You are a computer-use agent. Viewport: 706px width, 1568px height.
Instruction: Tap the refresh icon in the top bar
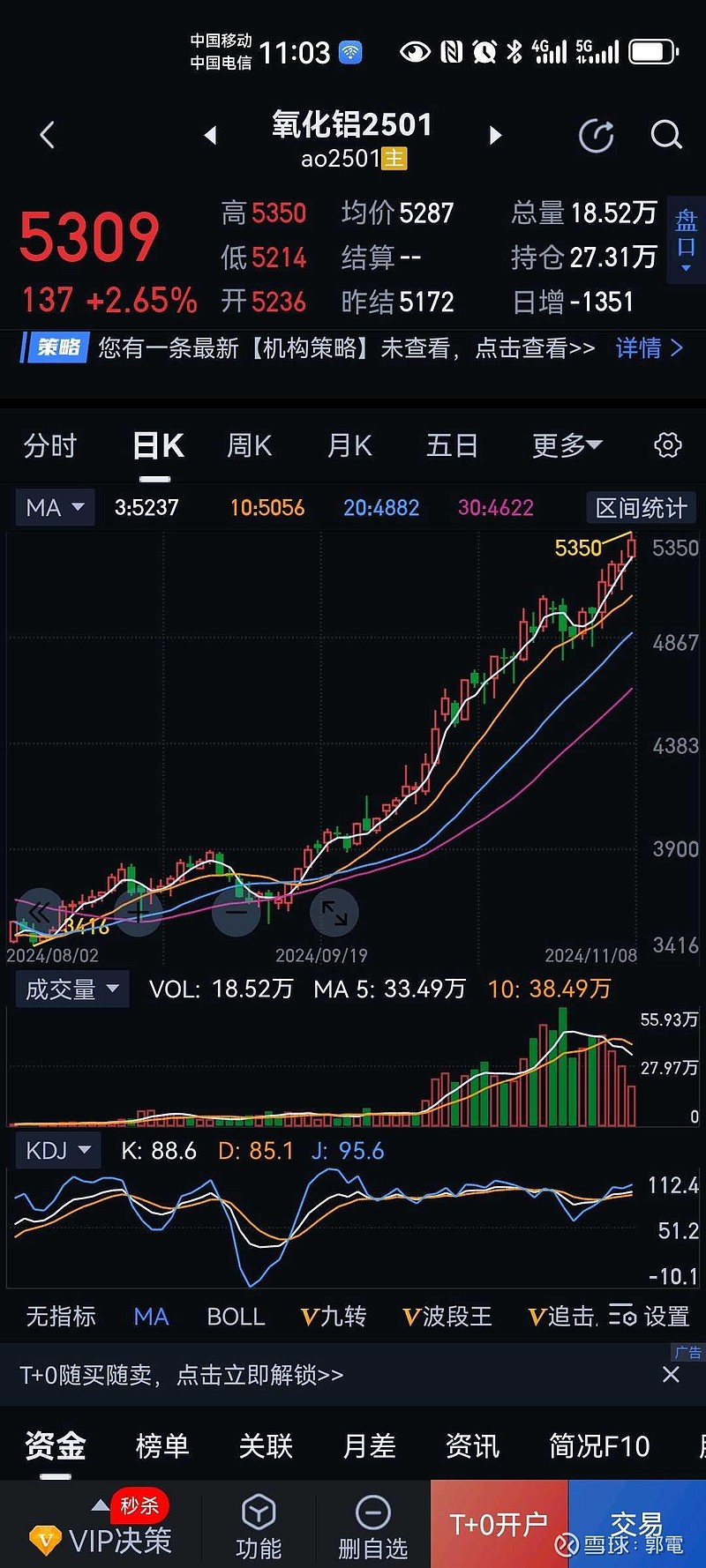coord(597,136)
